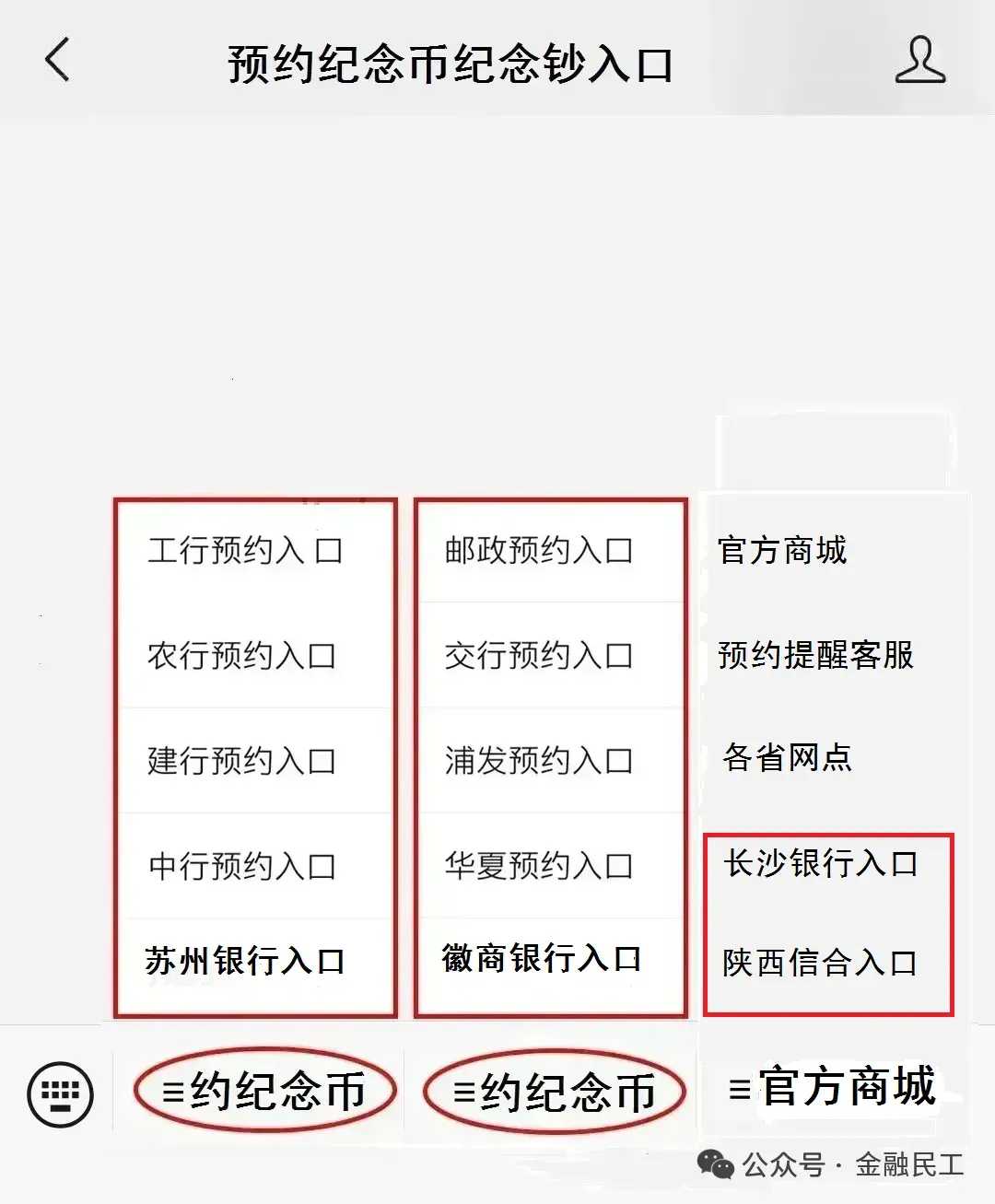Open 建行预约入口
Screen dimensions: 995x1204
(x=241, y=761)
